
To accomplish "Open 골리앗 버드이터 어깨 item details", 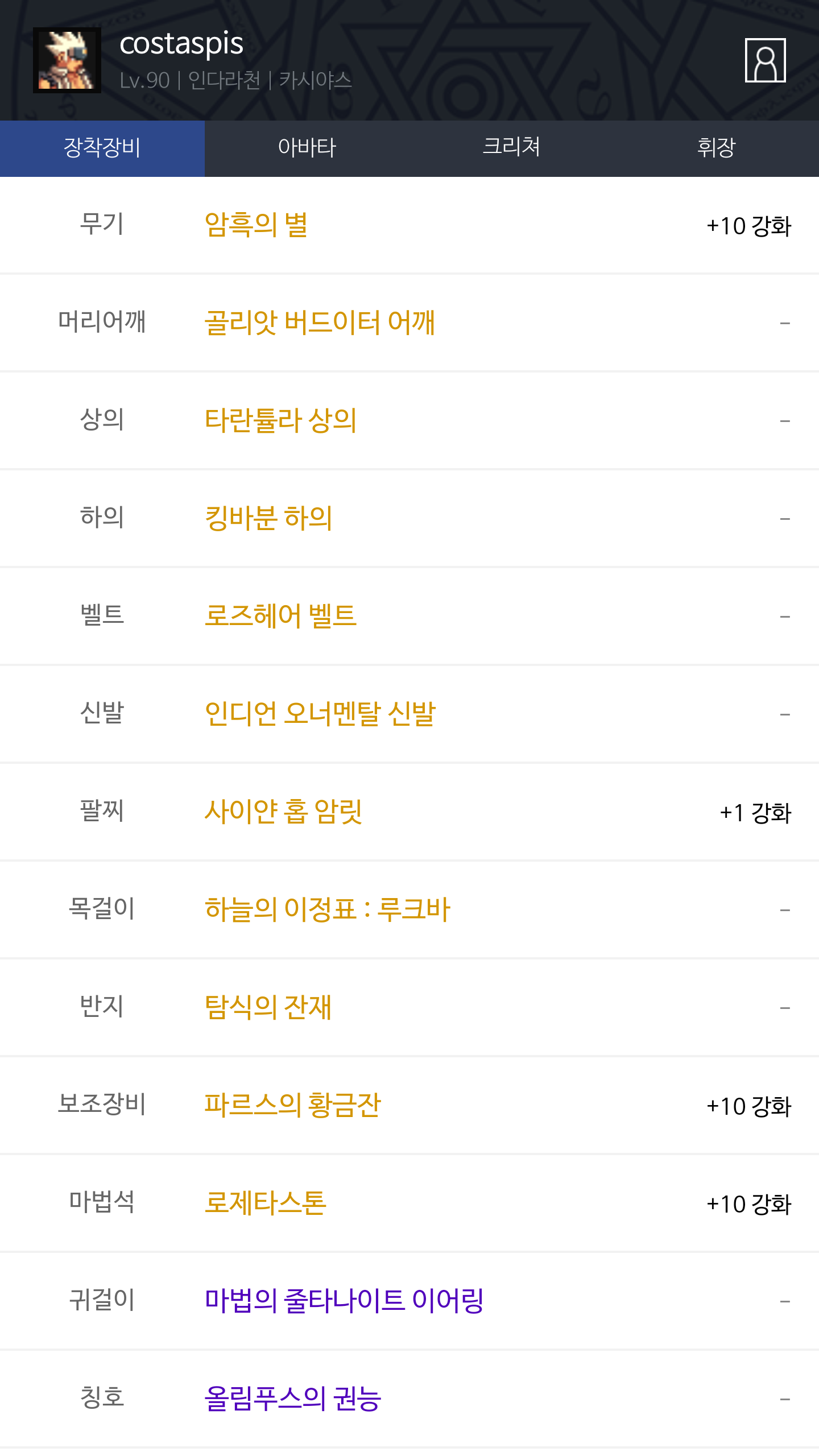I will coord(320,322).
